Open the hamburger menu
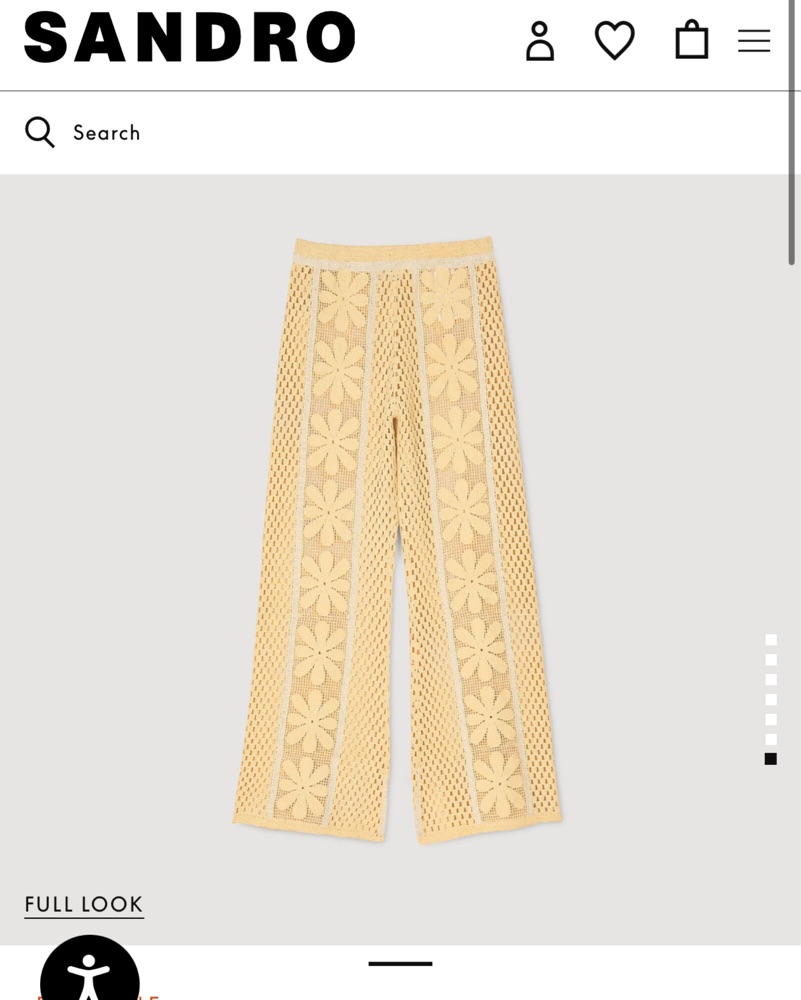801x1000 pixels. point(754,41)
